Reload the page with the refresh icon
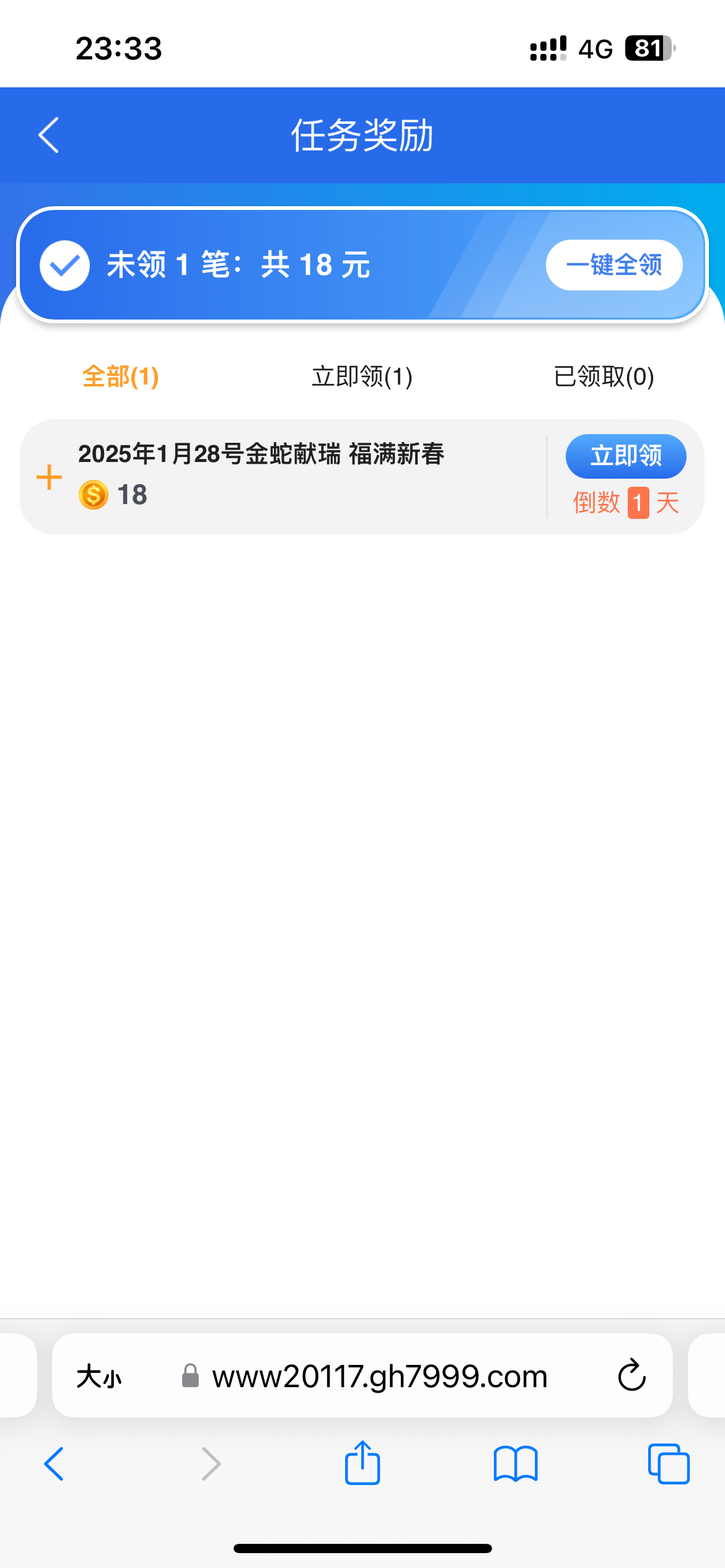 (631, 1376)
